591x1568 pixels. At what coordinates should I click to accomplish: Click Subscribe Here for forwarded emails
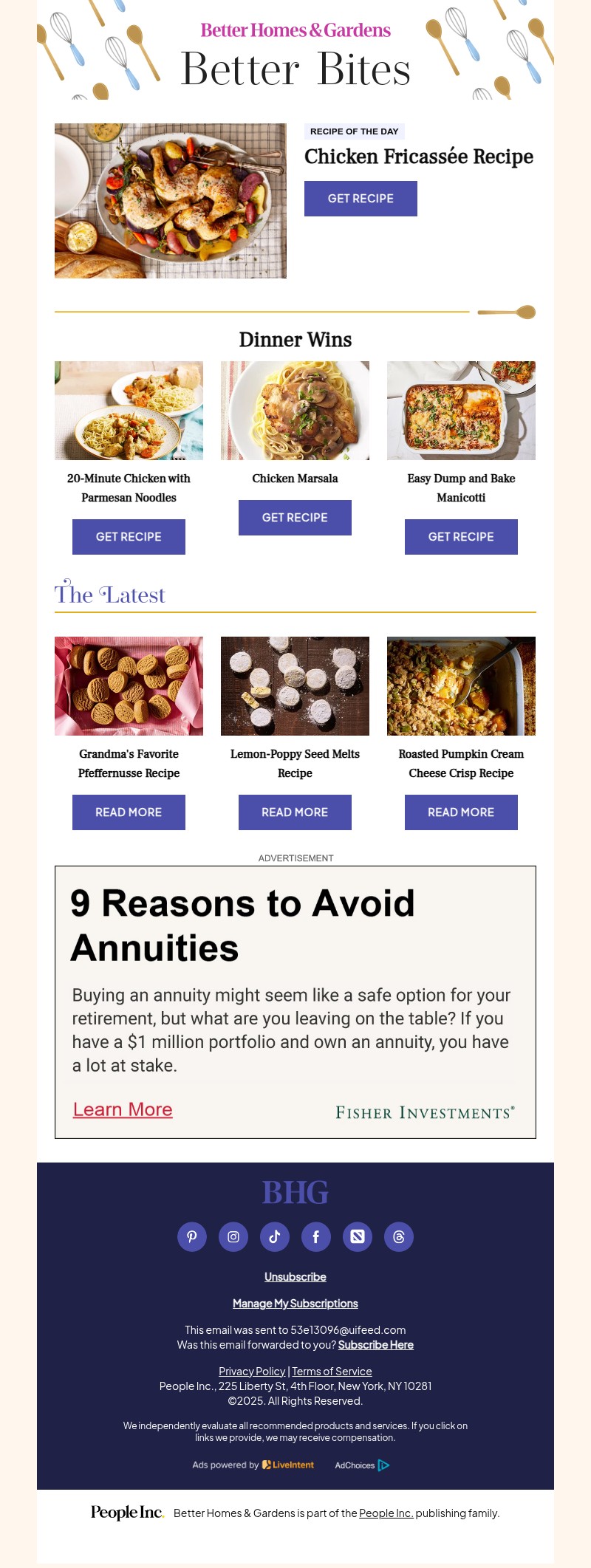(375, 1344)
